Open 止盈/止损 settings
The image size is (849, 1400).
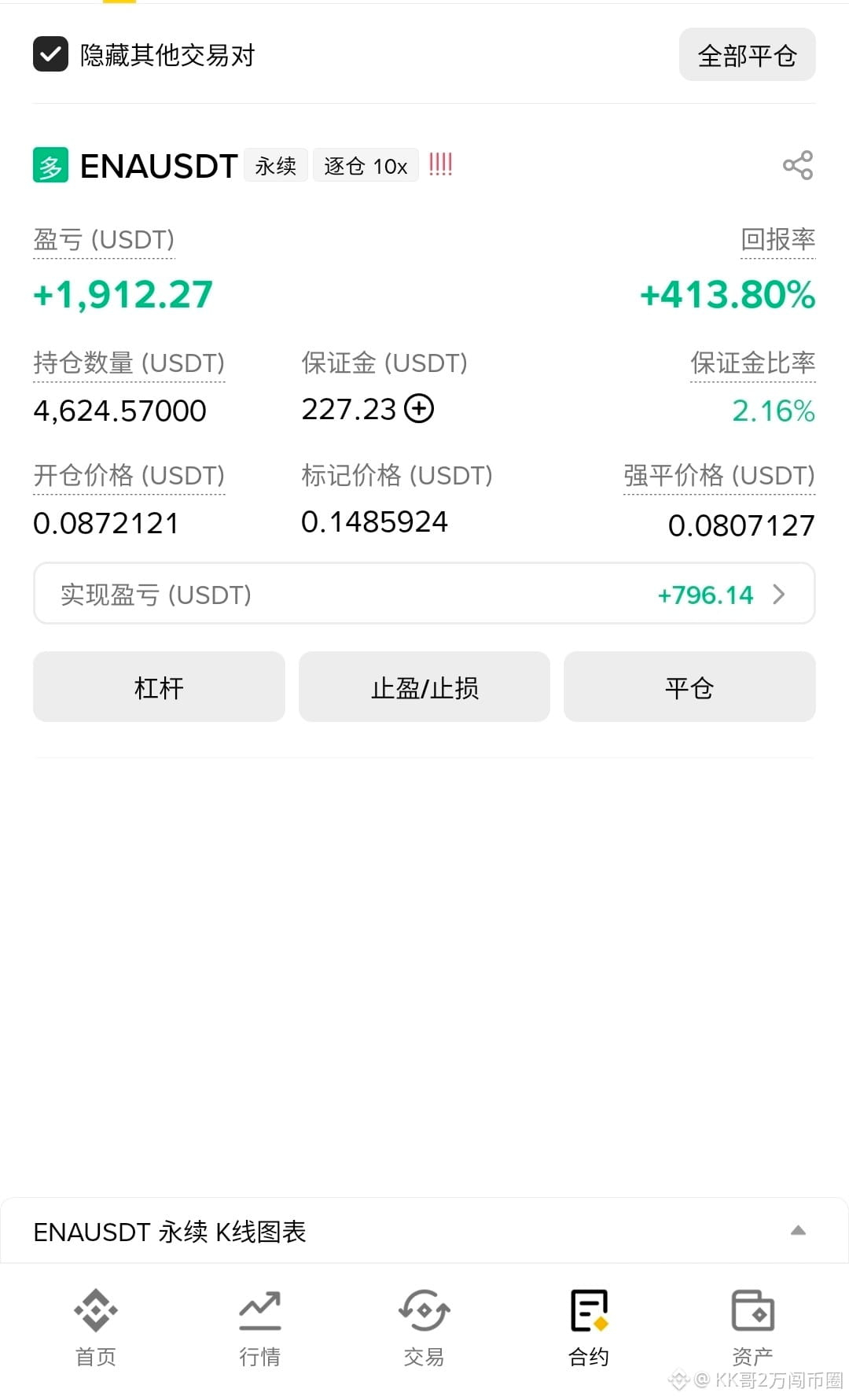(424, 687)
